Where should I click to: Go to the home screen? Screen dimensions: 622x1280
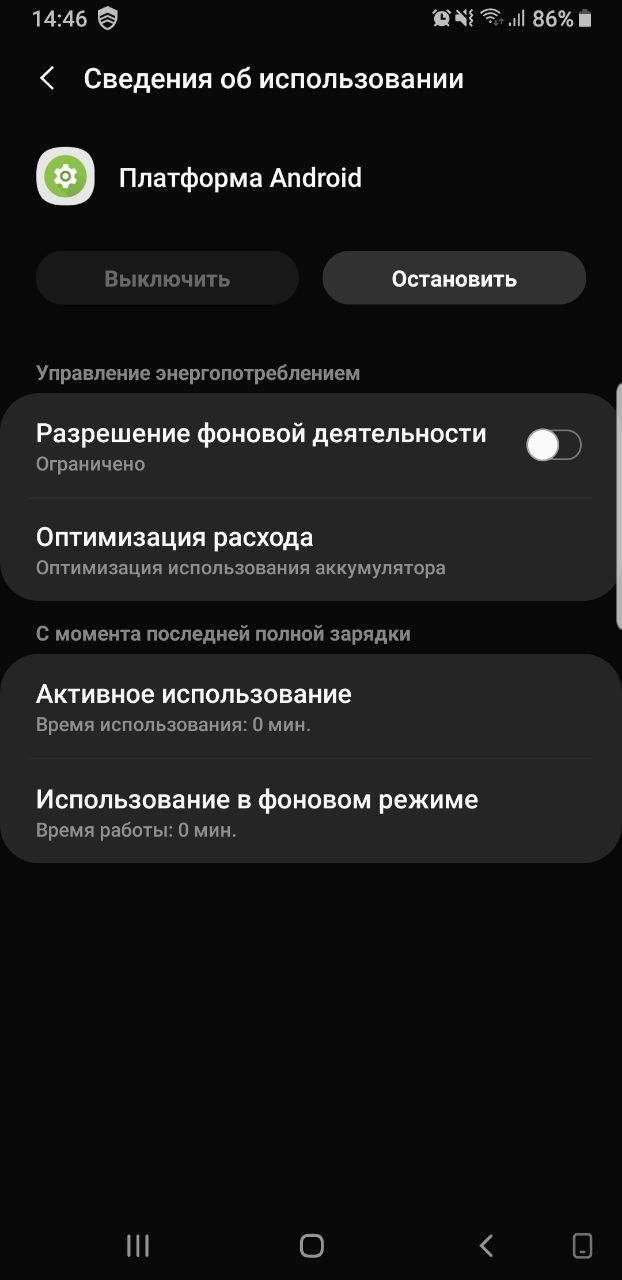pyautogui.click(x=312, y=1245)
